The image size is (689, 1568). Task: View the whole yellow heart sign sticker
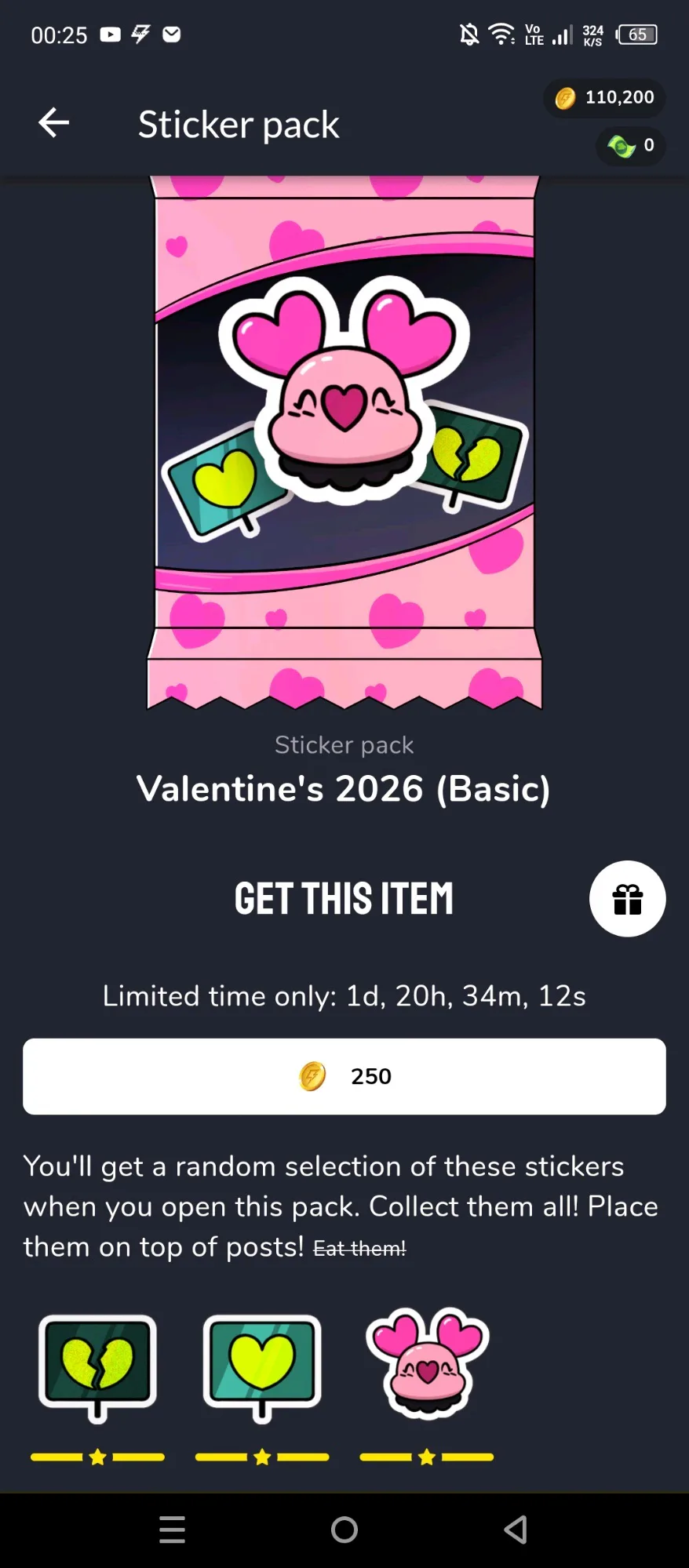point(262,1367)
